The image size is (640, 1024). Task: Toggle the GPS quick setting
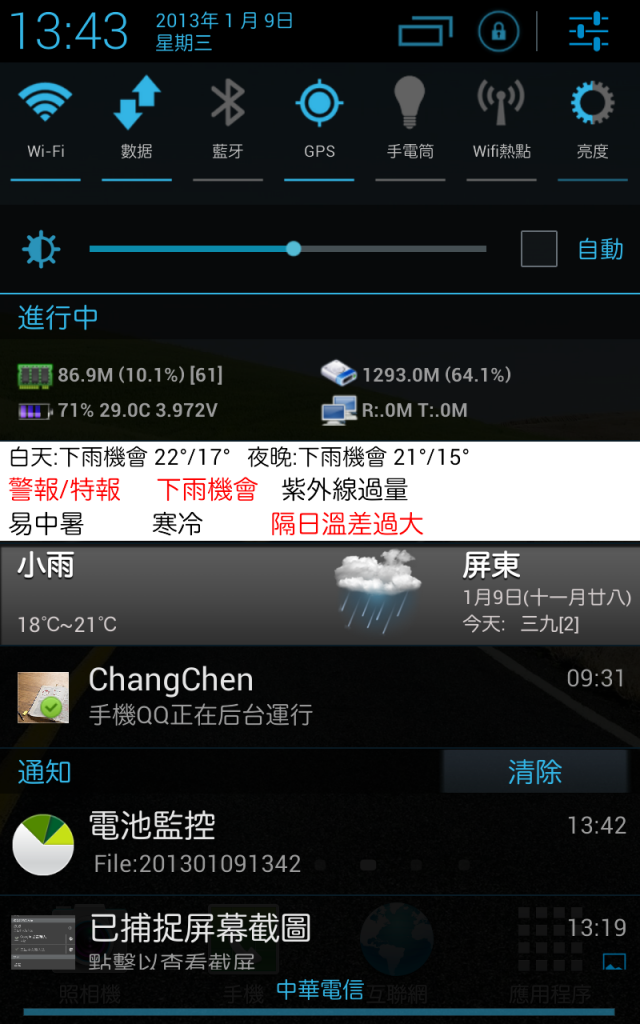319,120
